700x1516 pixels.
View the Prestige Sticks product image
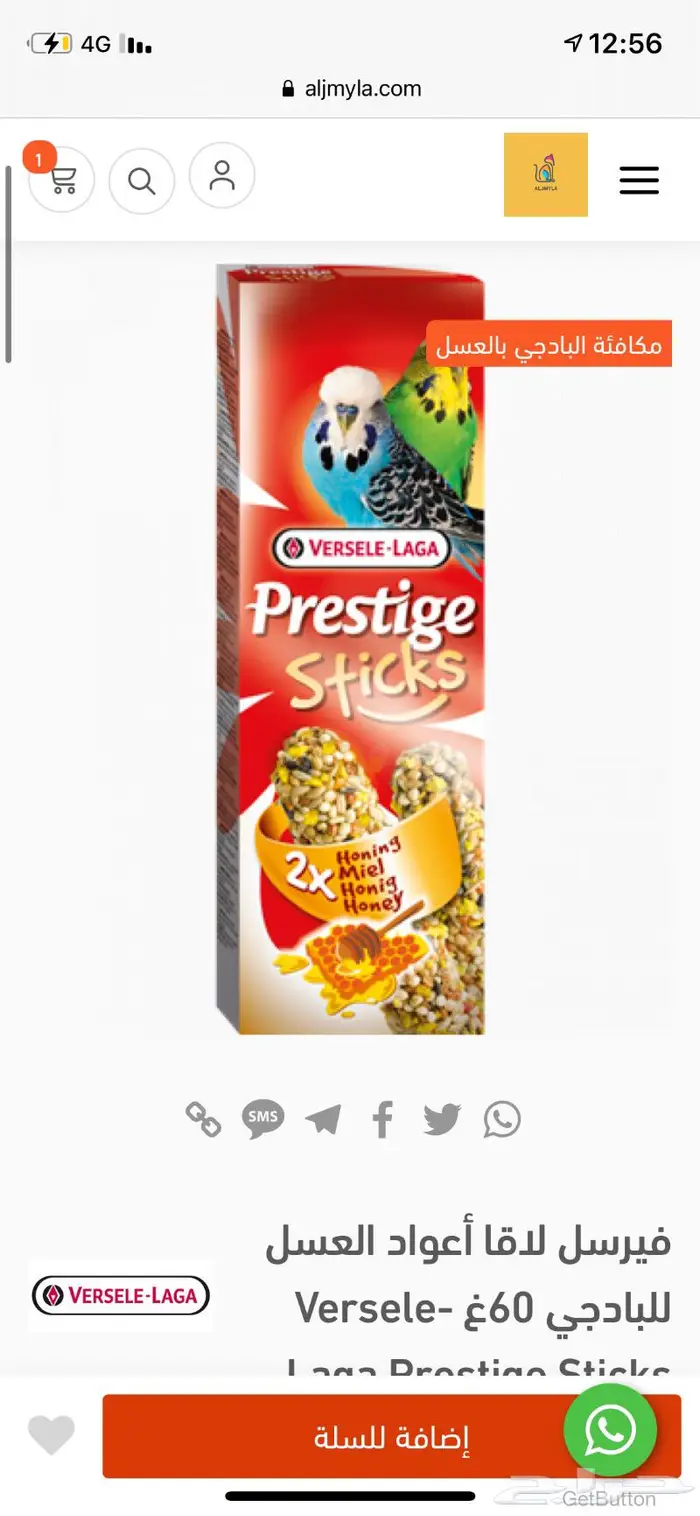[x=350, y=650]
